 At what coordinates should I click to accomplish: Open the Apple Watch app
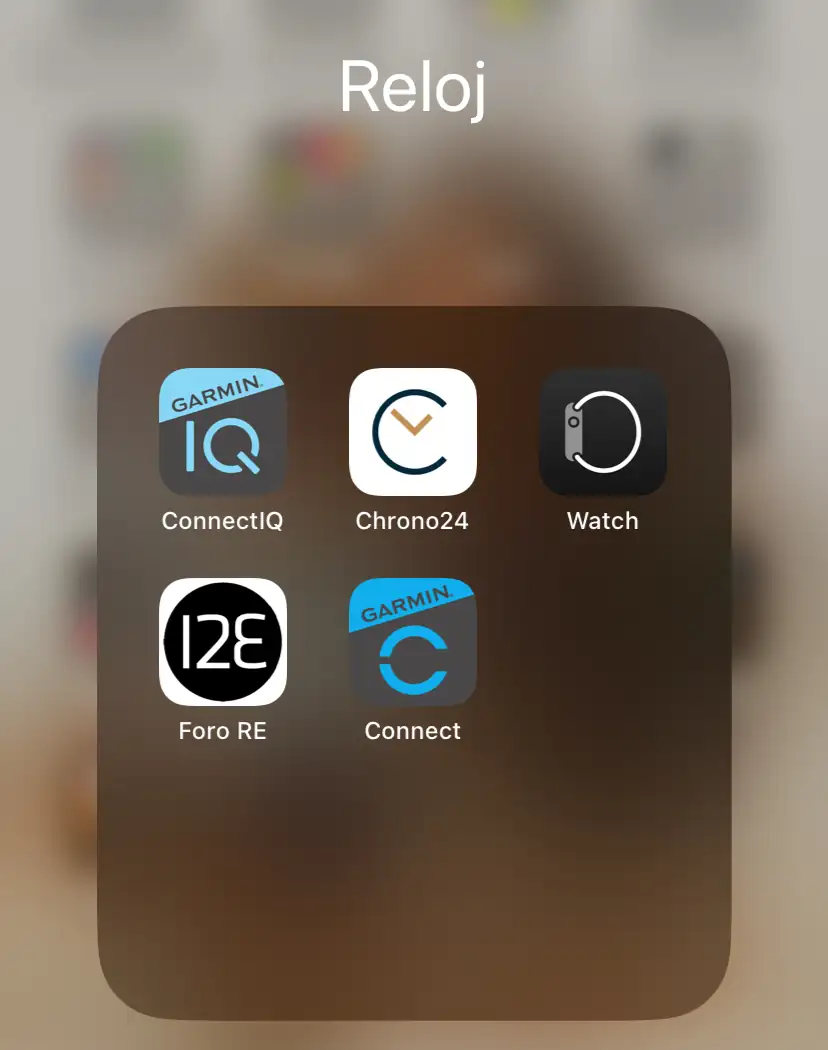point(603,432)
